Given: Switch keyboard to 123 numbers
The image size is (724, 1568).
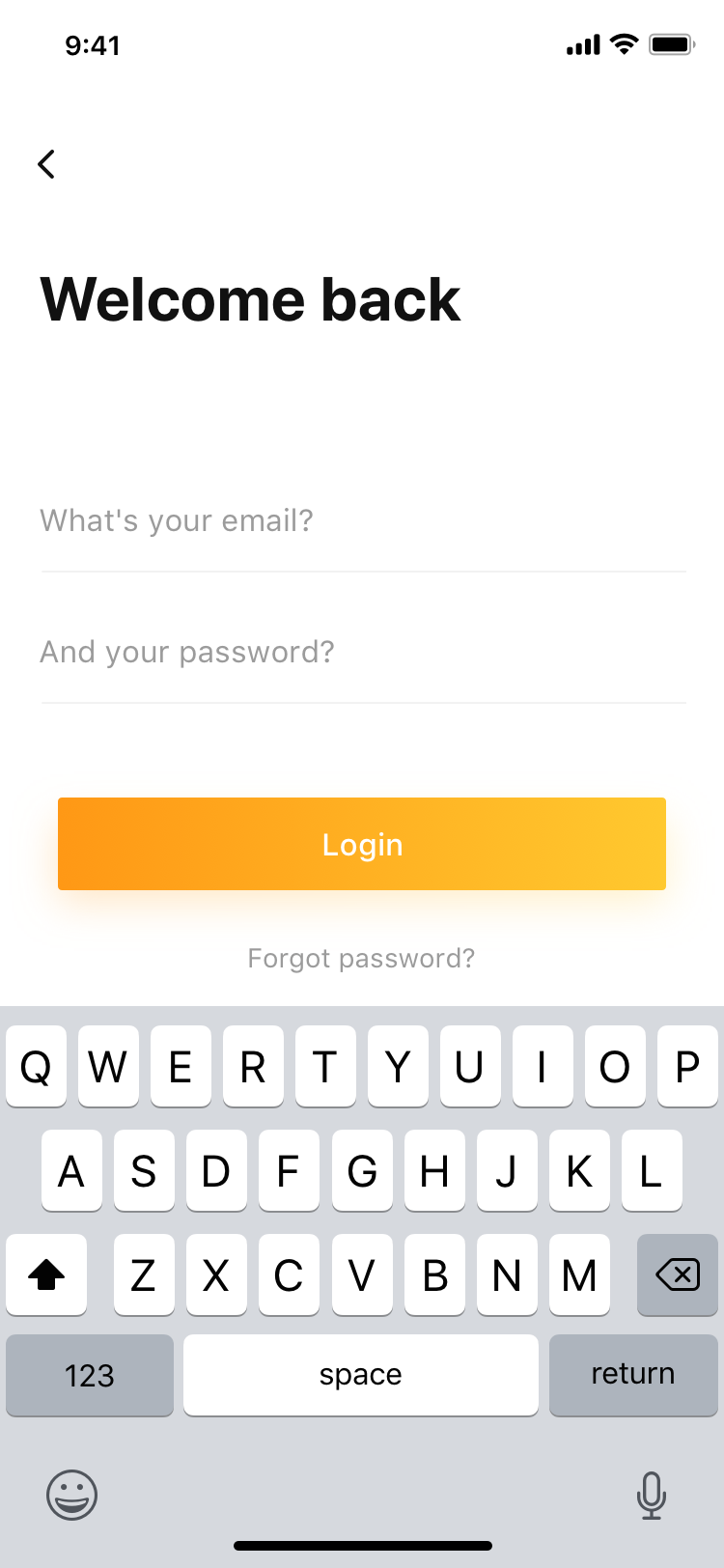Looking at the screenshot, I should click(90, 1375).
